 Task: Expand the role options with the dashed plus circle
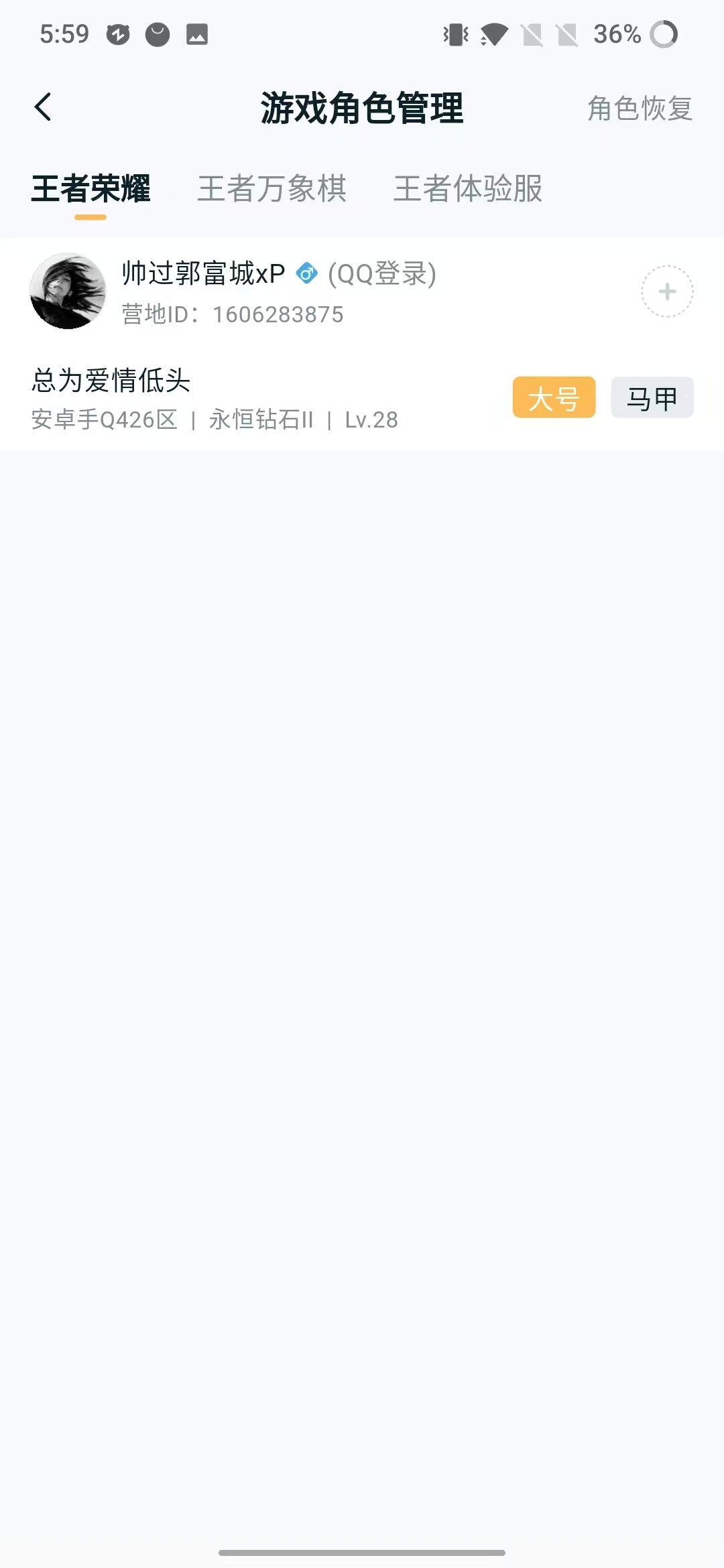666,291
